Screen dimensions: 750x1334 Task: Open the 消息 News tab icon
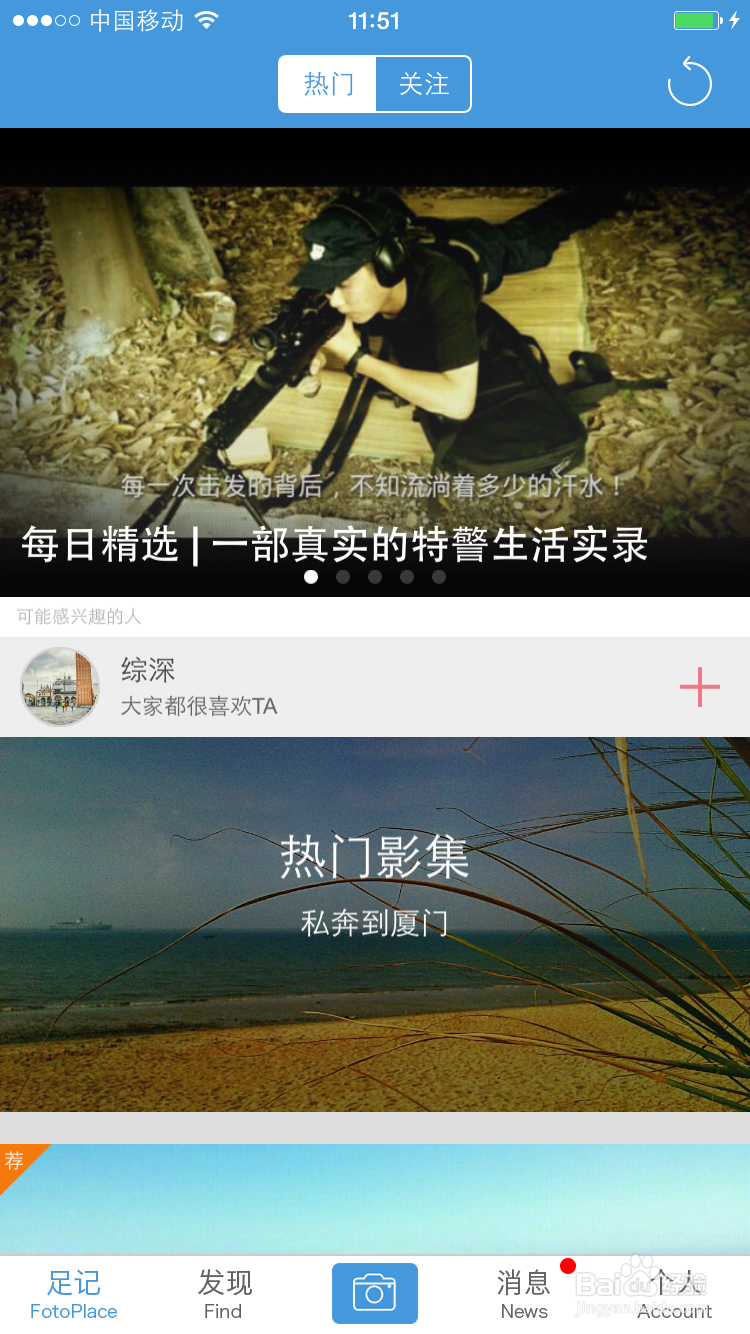[524, 1292]
